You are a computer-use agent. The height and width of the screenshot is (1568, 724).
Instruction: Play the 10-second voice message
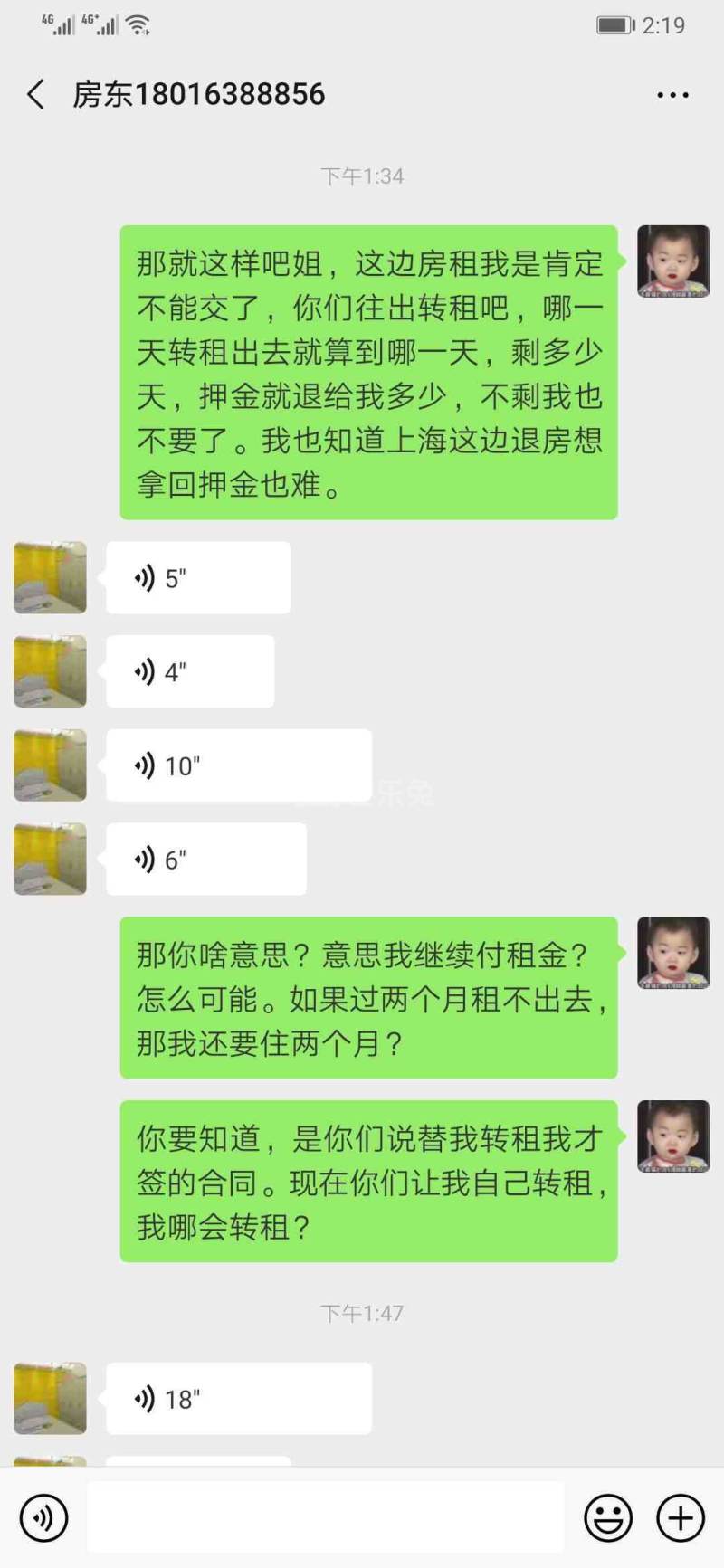pyautogui.click(x=239, y=765)
